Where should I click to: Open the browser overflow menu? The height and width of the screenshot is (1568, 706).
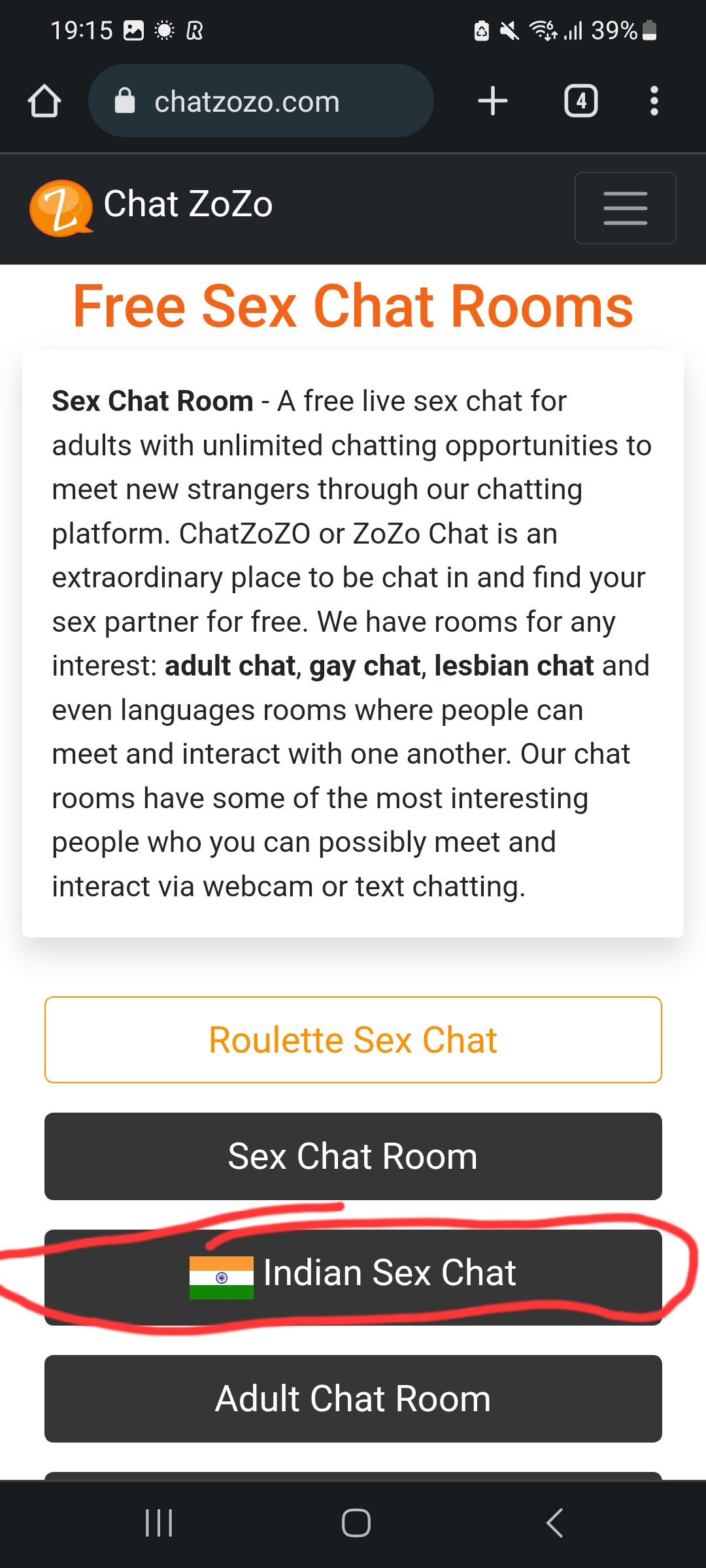coord(654,101)
